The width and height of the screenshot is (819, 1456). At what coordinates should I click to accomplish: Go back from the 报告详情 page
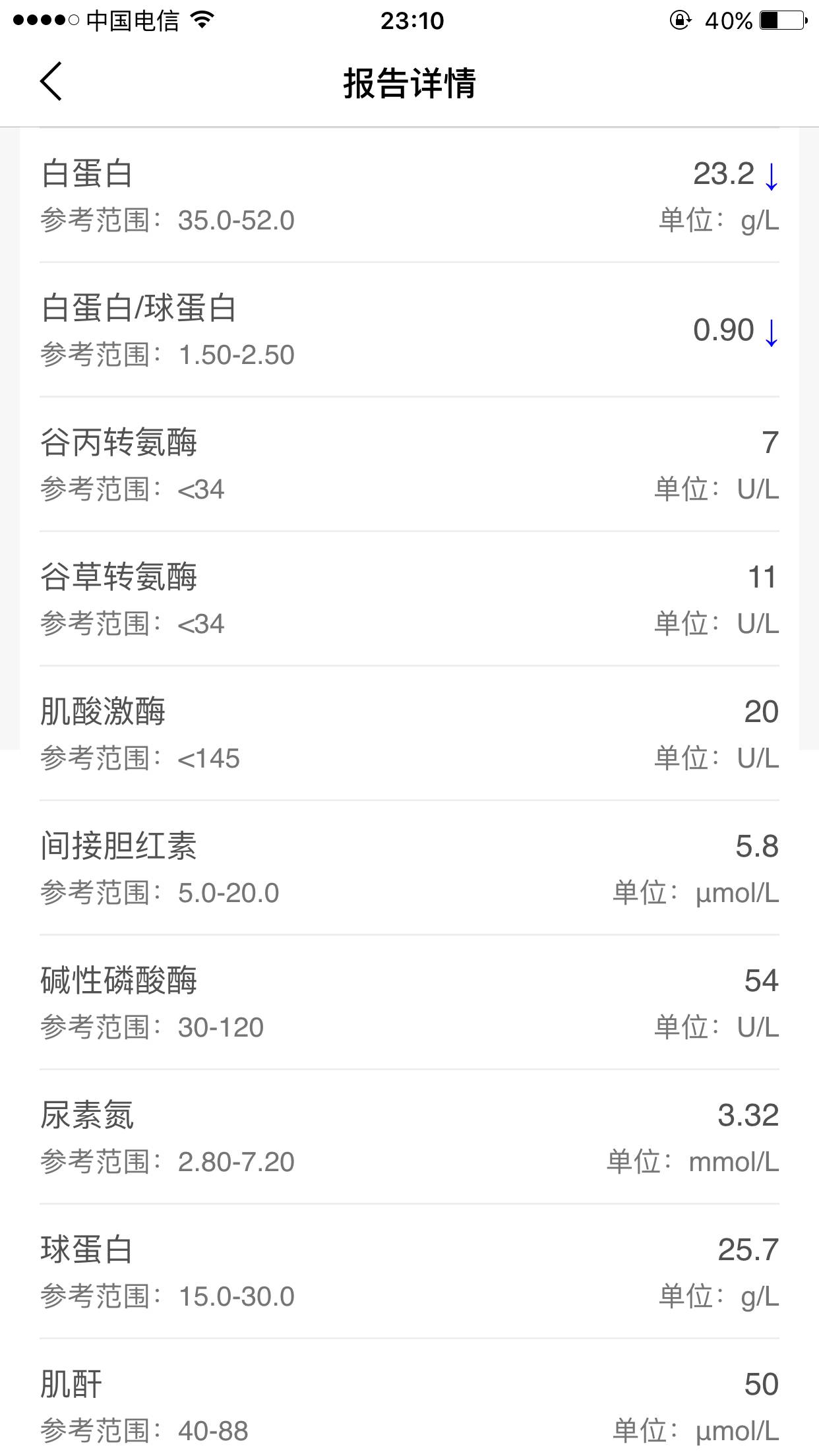(51, 82)
